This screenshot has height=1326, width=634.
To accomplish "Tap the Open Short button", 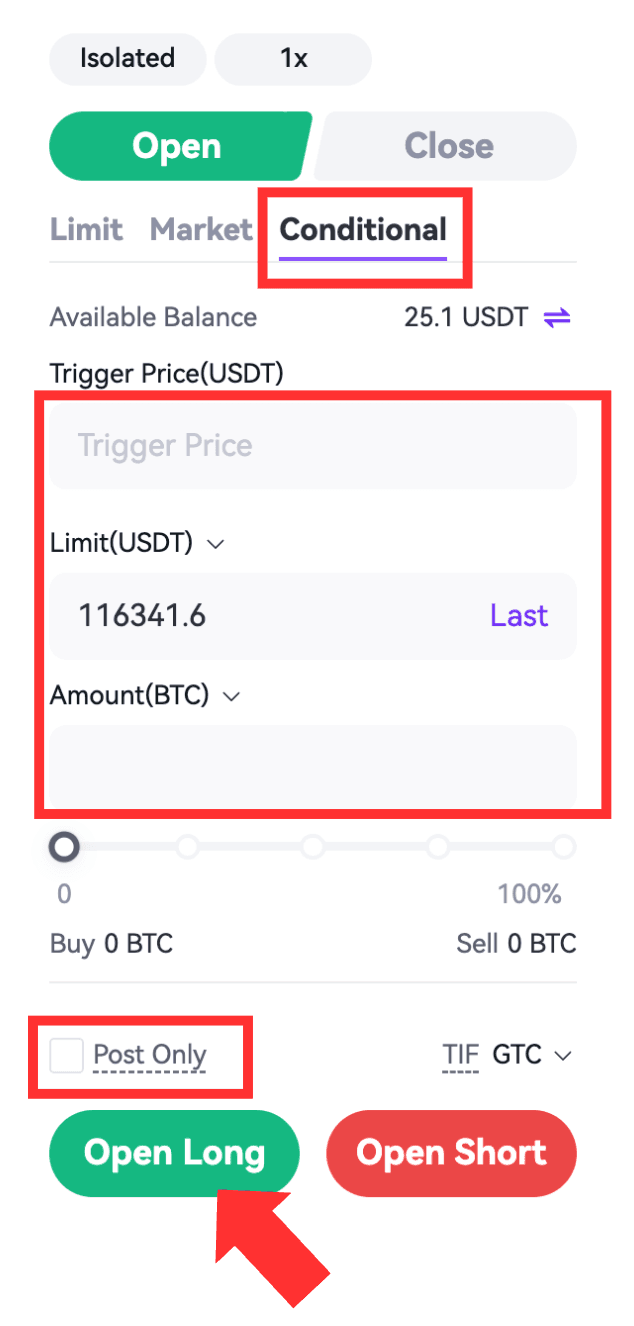I will point(451,1153).
